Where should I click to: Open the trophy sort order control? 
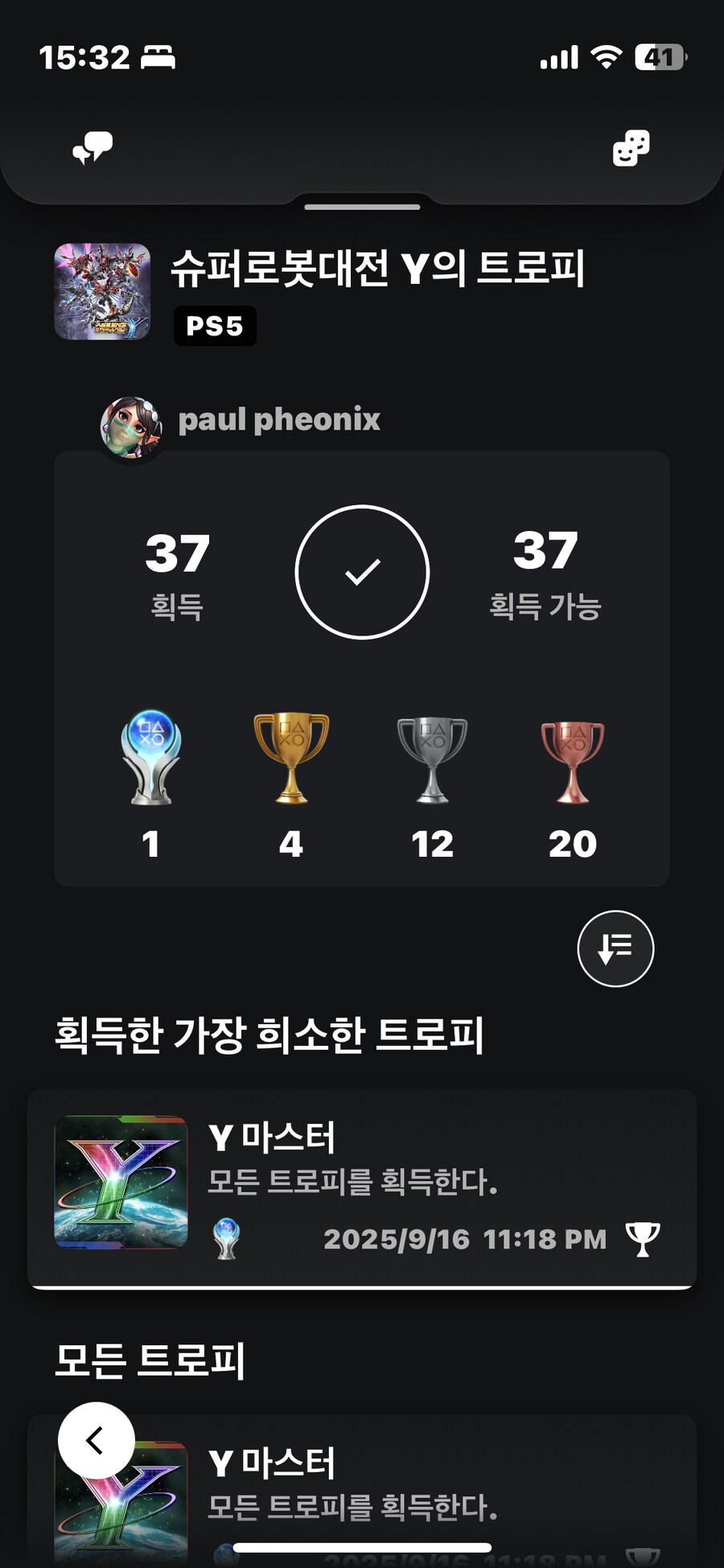pyautogui.click(x=615, y=949)
